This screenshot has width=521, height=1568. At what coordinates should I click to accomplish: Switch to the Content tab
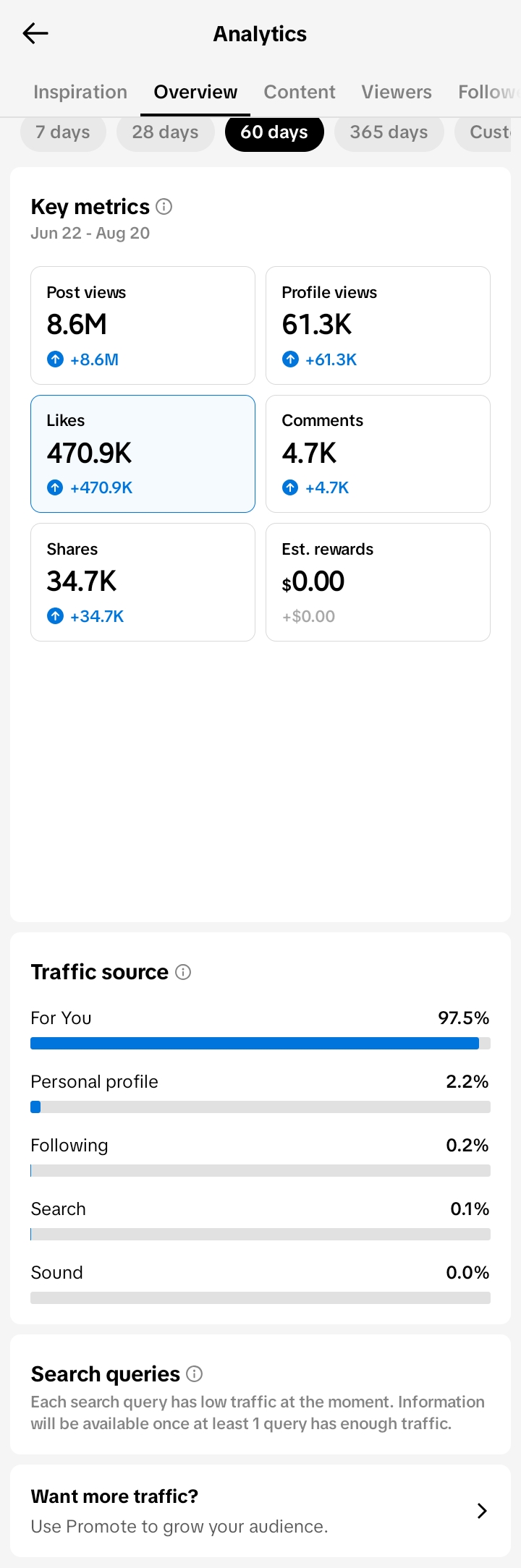coord(300,92)
